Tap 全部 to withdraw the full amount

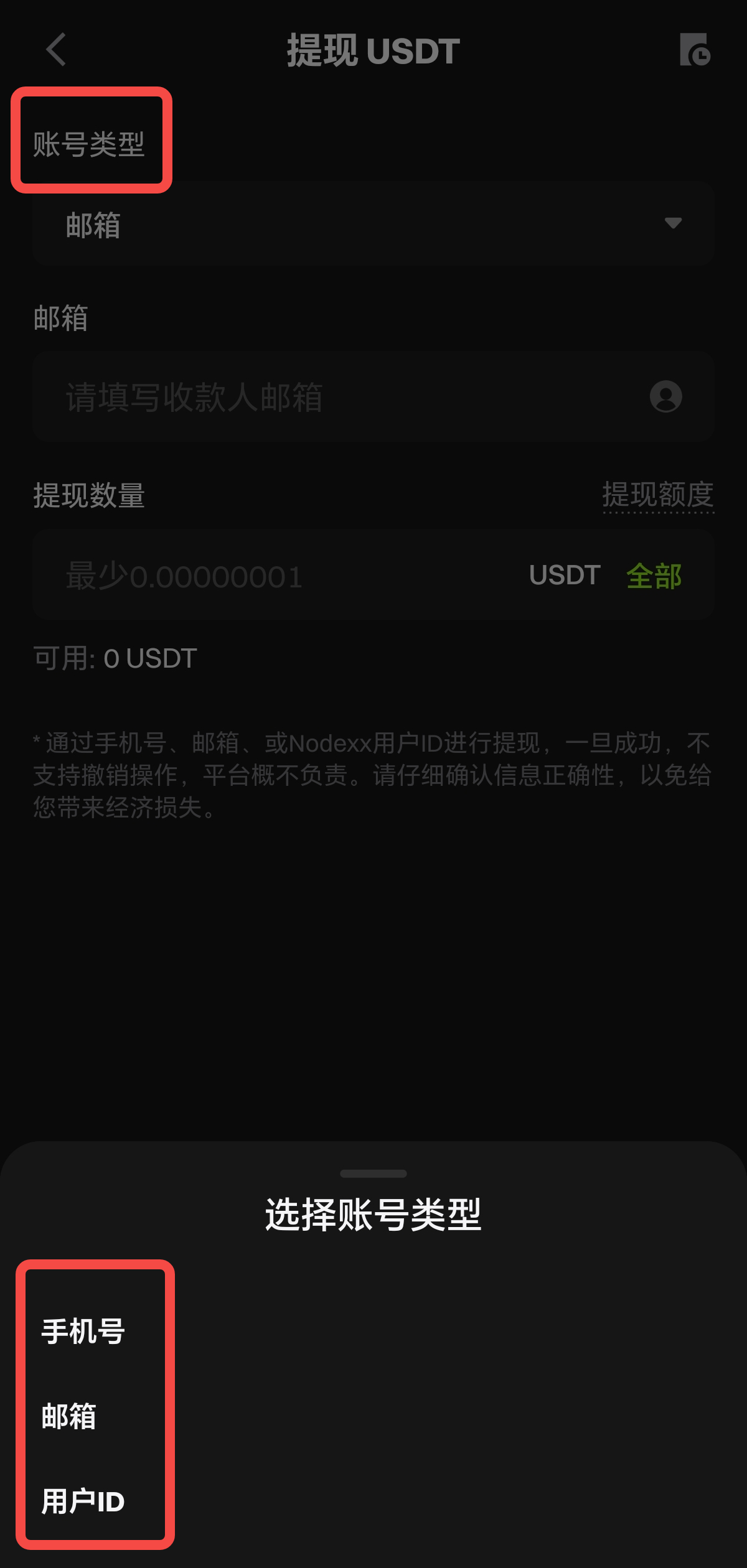[654, 576]
